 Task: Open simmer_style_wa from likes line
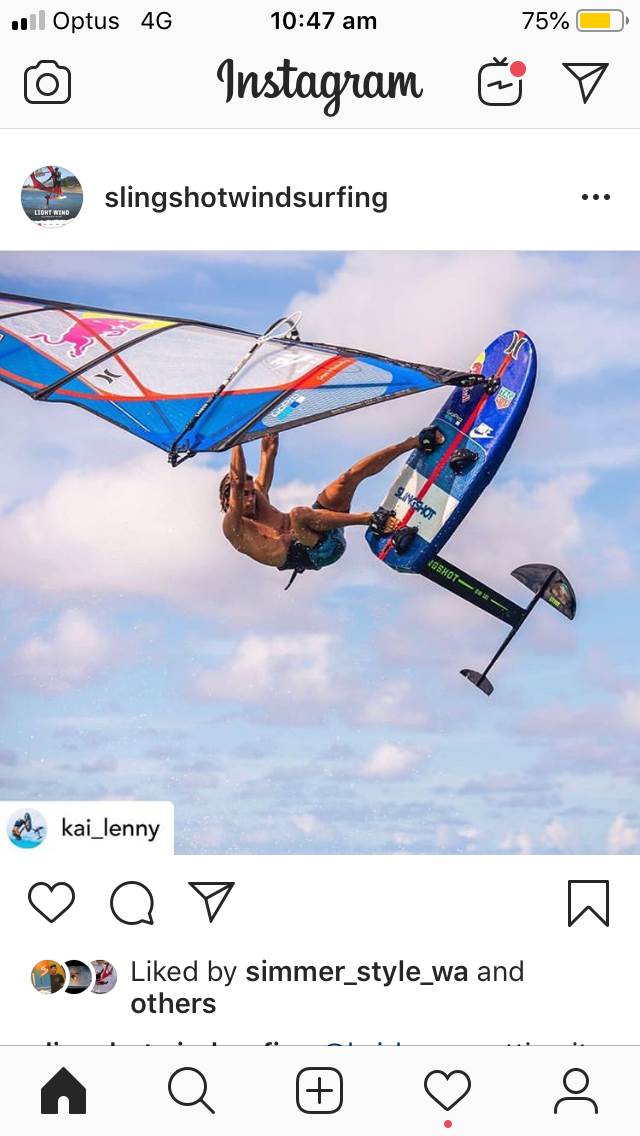pos(356,971)
